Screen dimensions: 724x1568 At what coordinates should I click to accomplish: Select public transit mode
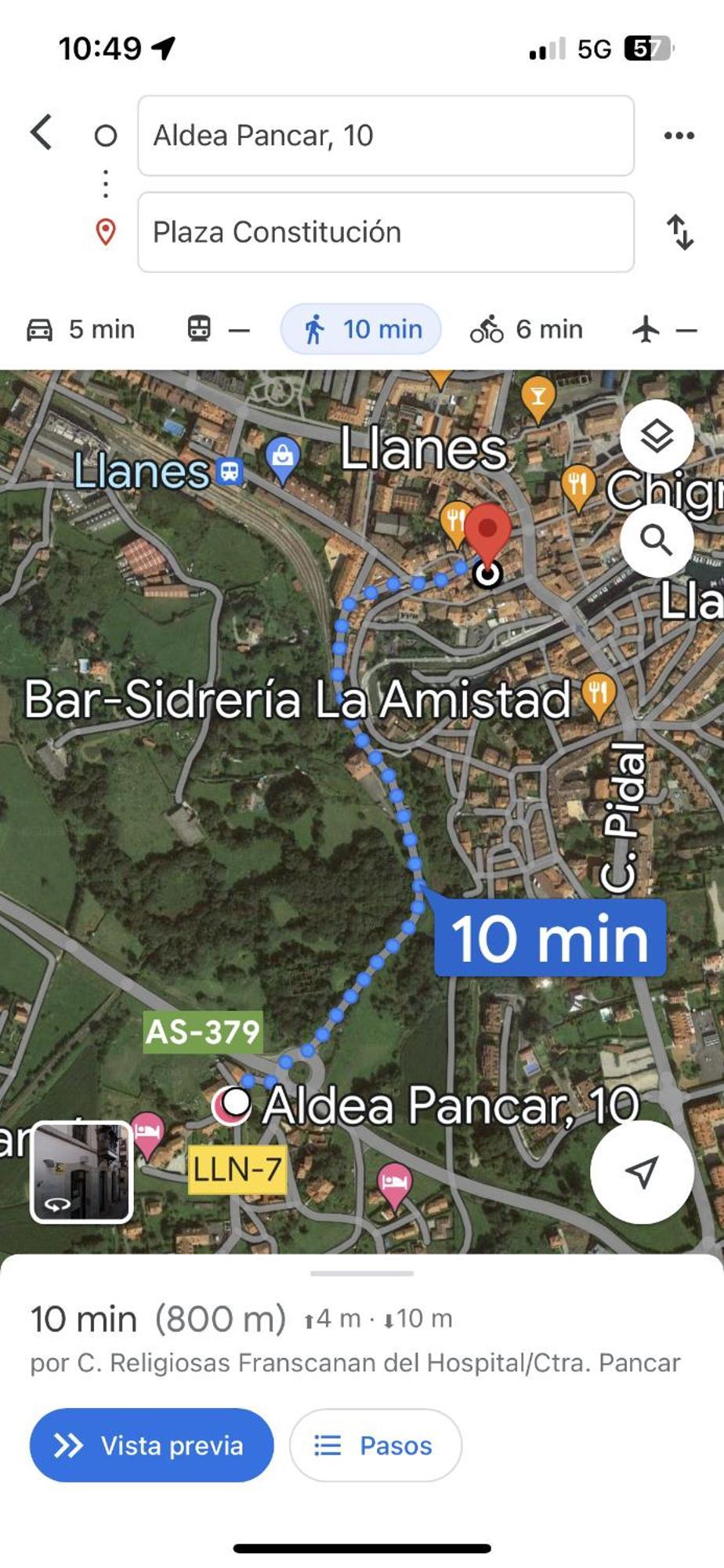(218, 329)
